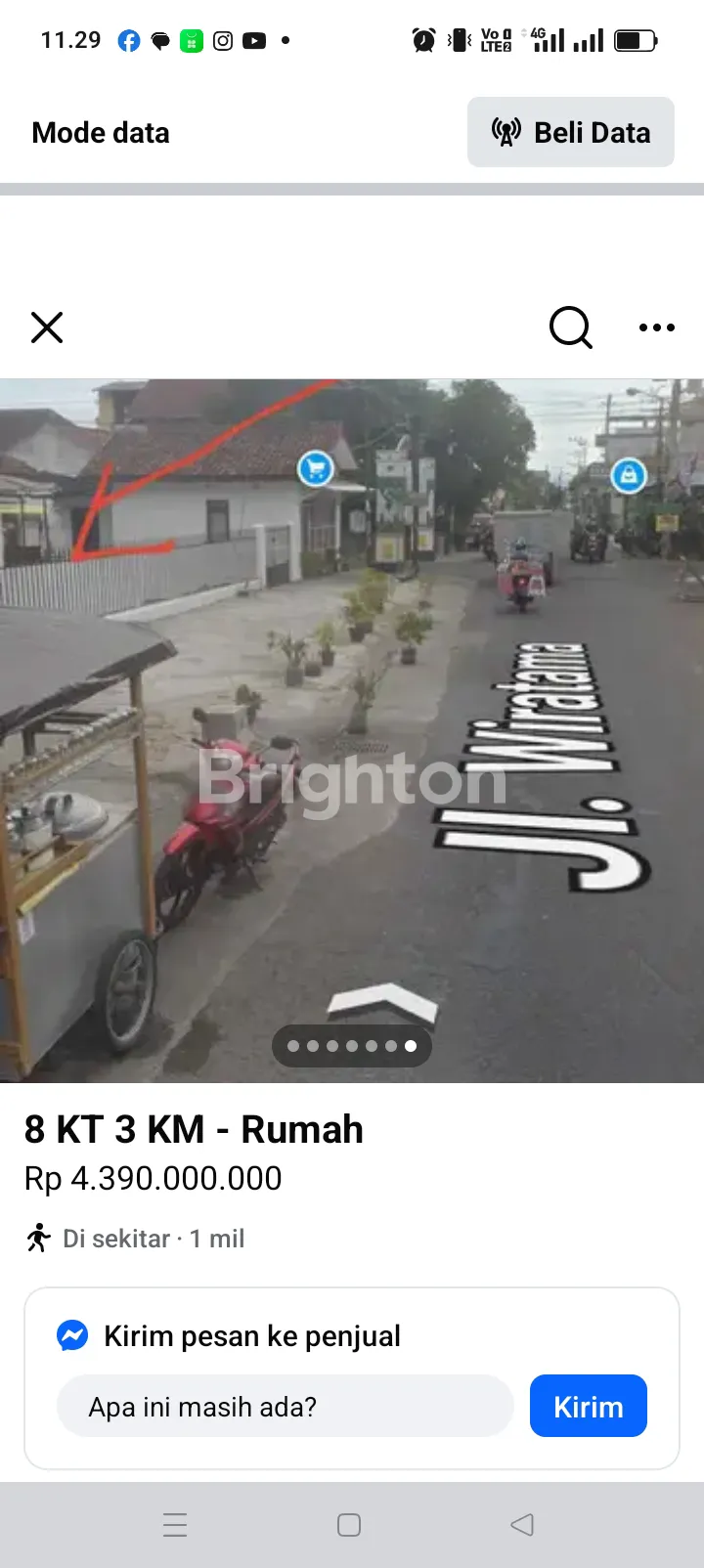Edit the 'Apa ini masih ada?' message field

(286, 1406)
